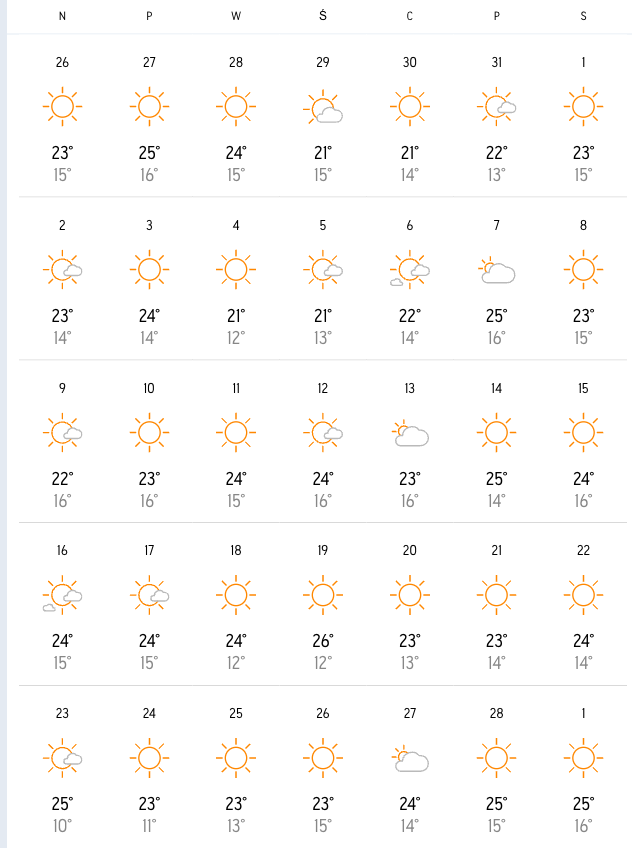Open the forecast for day 20
The height and width of the screenshot is (848, 632).
pos(410,604)
